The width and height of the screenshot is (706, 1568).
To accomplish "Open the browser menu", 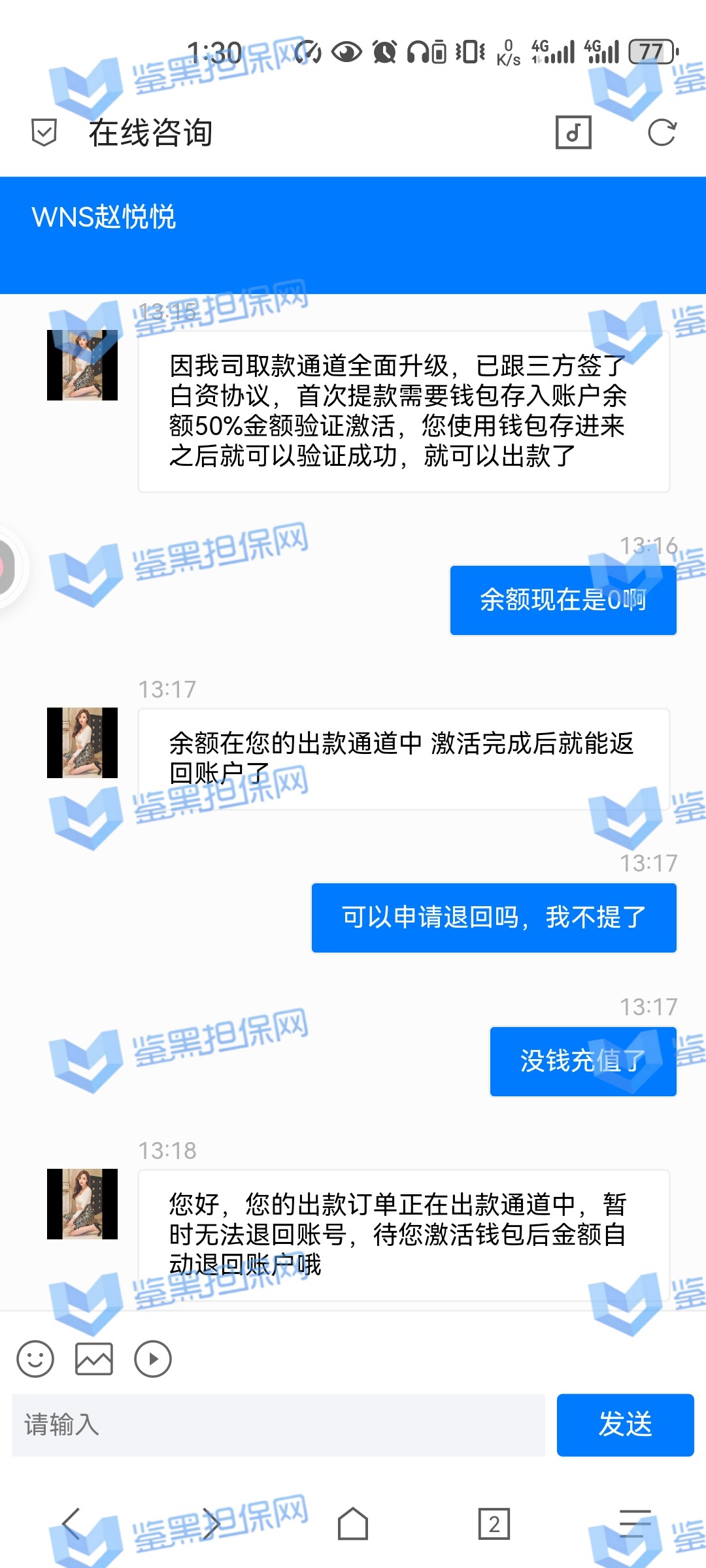I will [635, 1524].
